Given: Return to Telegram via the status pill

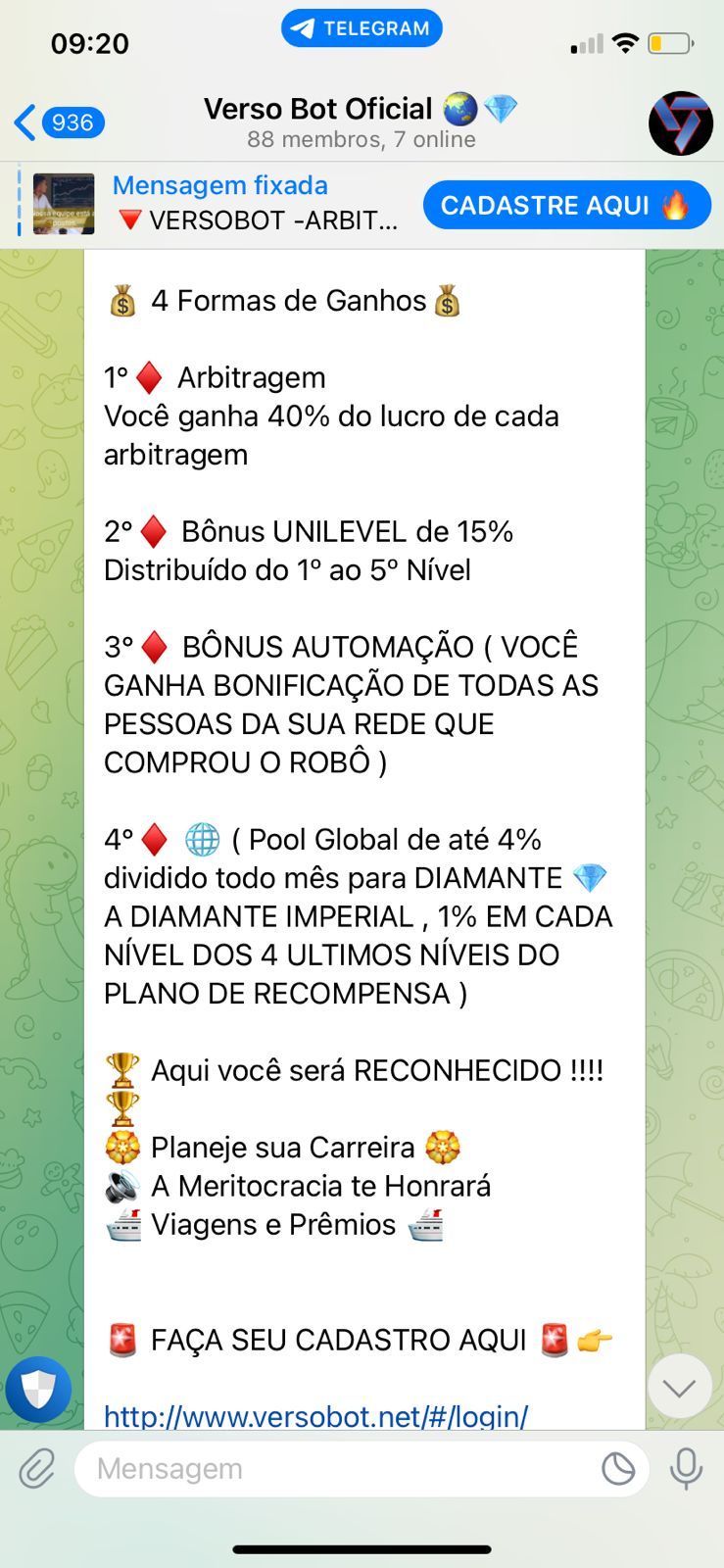Looking at the screenshot, I should [x=362, y=28].
